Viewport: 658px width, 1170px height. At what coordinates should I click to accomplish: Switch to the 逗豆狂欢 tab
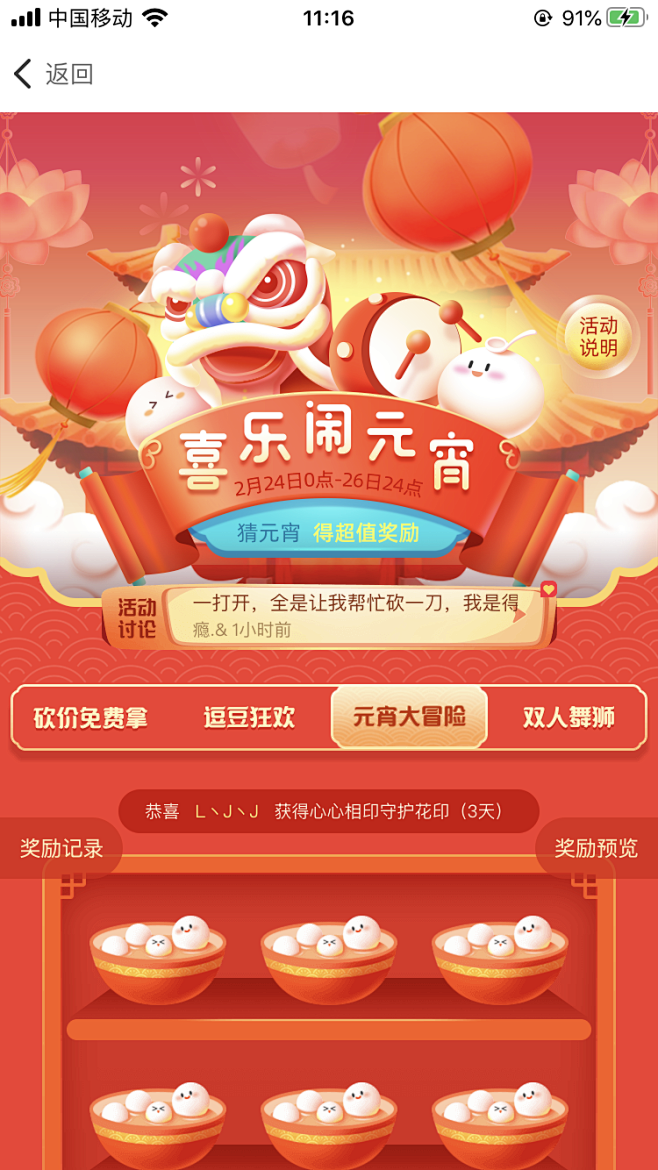pyautogui.click(x=249, y=719)
